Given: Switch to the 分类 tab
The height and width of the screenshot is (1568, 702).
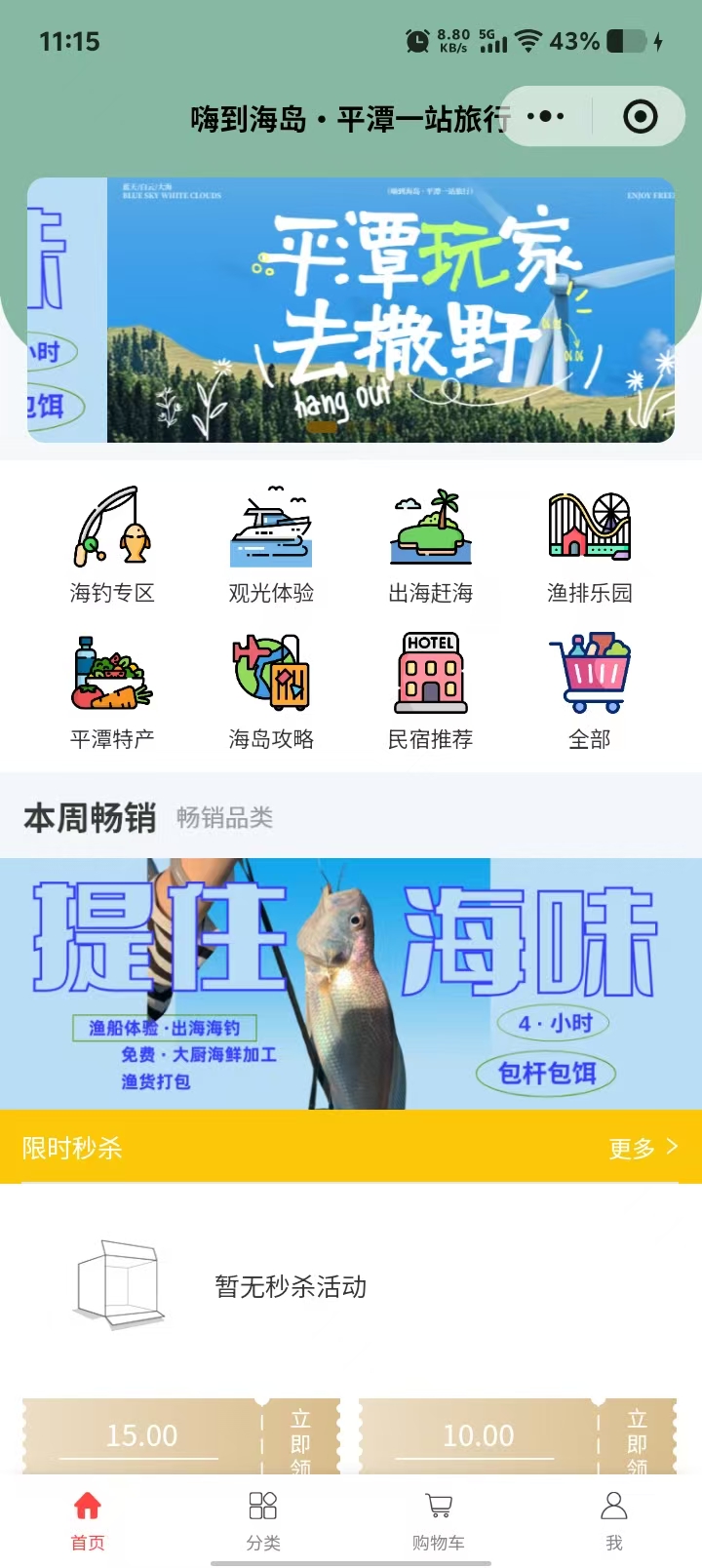Looking at the screenshot, I should click(x=263, y=1519).
